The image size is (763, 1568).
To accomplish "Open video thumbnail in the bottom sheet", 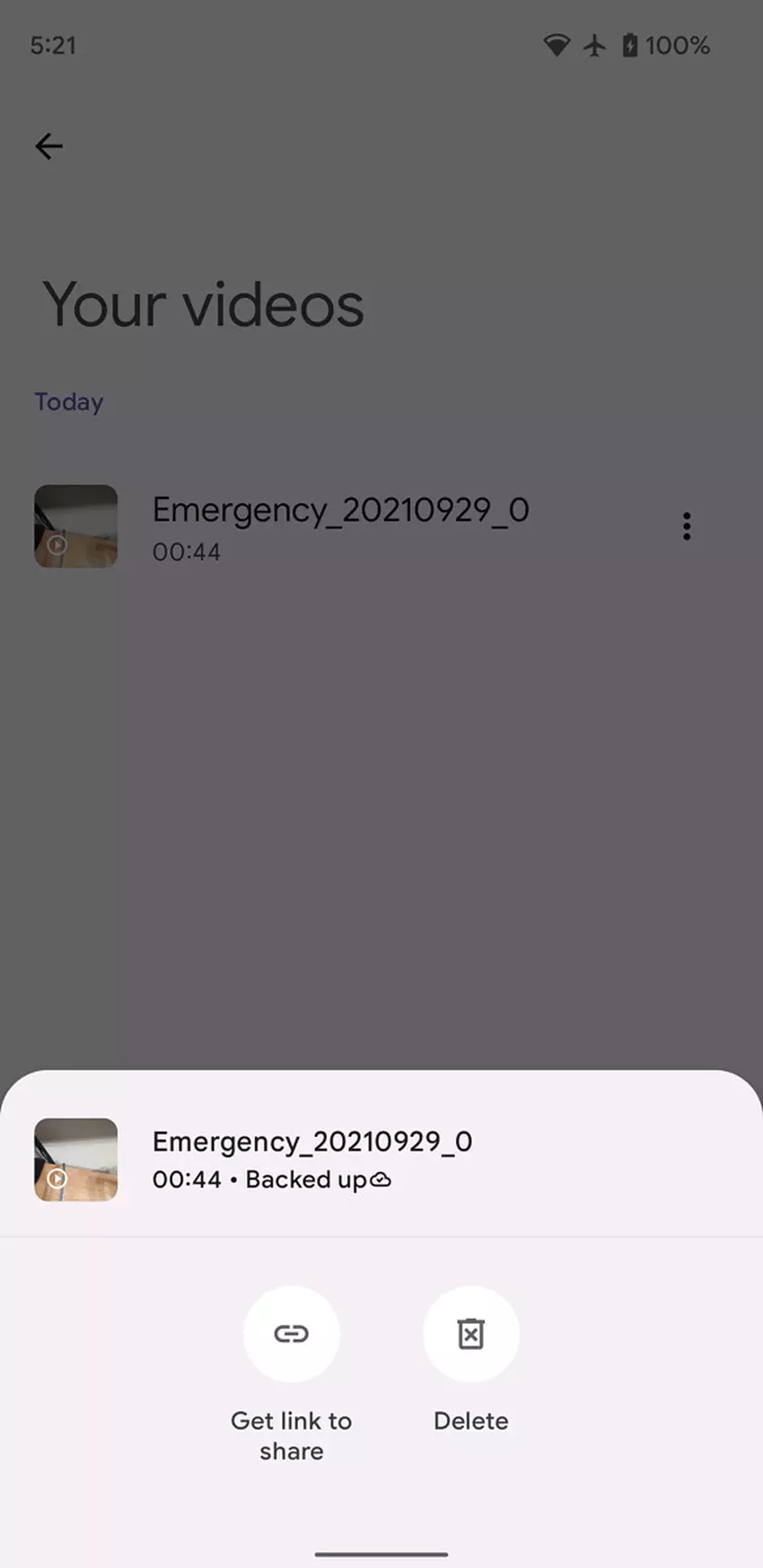I will pyautogui.click(x=76, y=1160).
